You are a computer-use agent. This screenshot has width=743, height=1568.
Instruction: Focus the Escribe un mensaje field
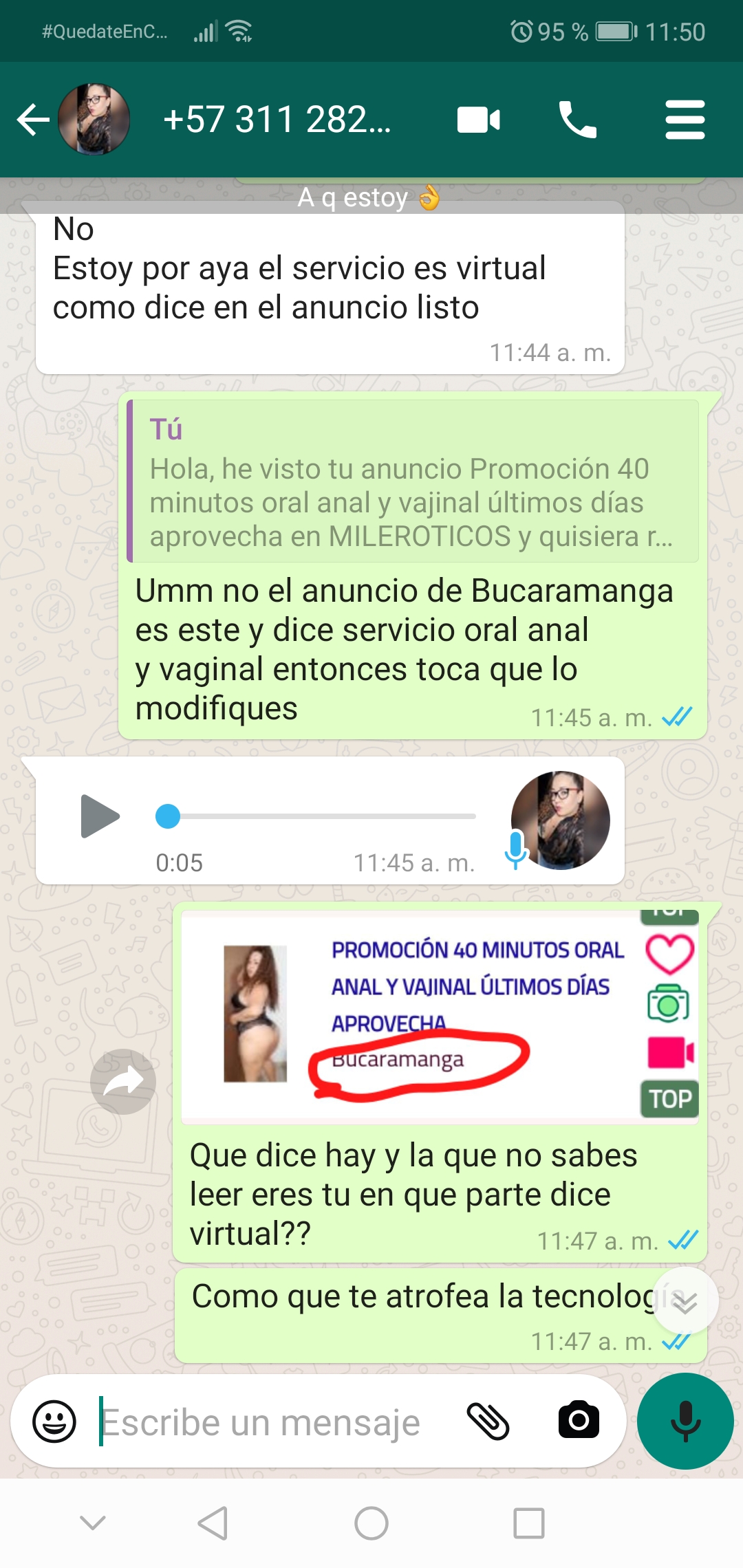coord(275,1422)
